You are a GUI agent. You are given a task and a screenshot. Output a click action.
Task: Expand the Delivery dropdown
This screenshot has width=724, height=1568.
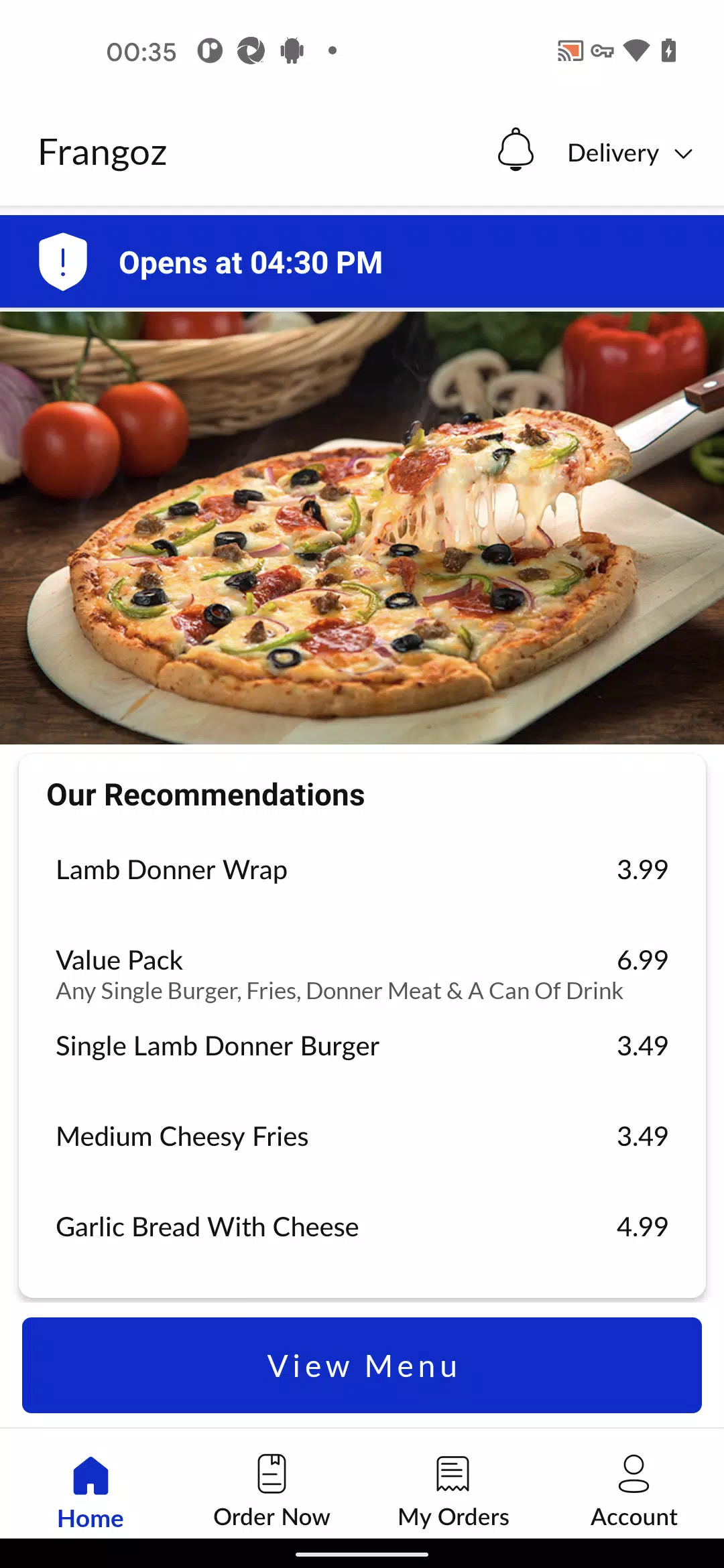[x=629, y=153]
